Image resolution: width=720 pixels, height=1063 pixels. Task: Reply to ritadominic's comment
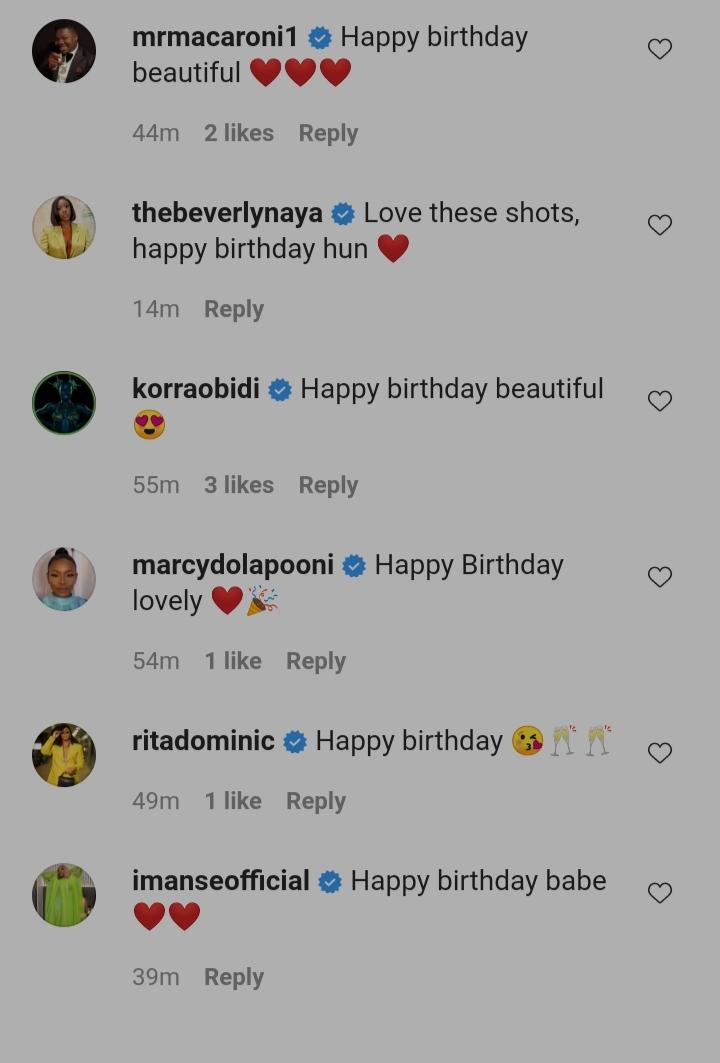pos(316,801)
